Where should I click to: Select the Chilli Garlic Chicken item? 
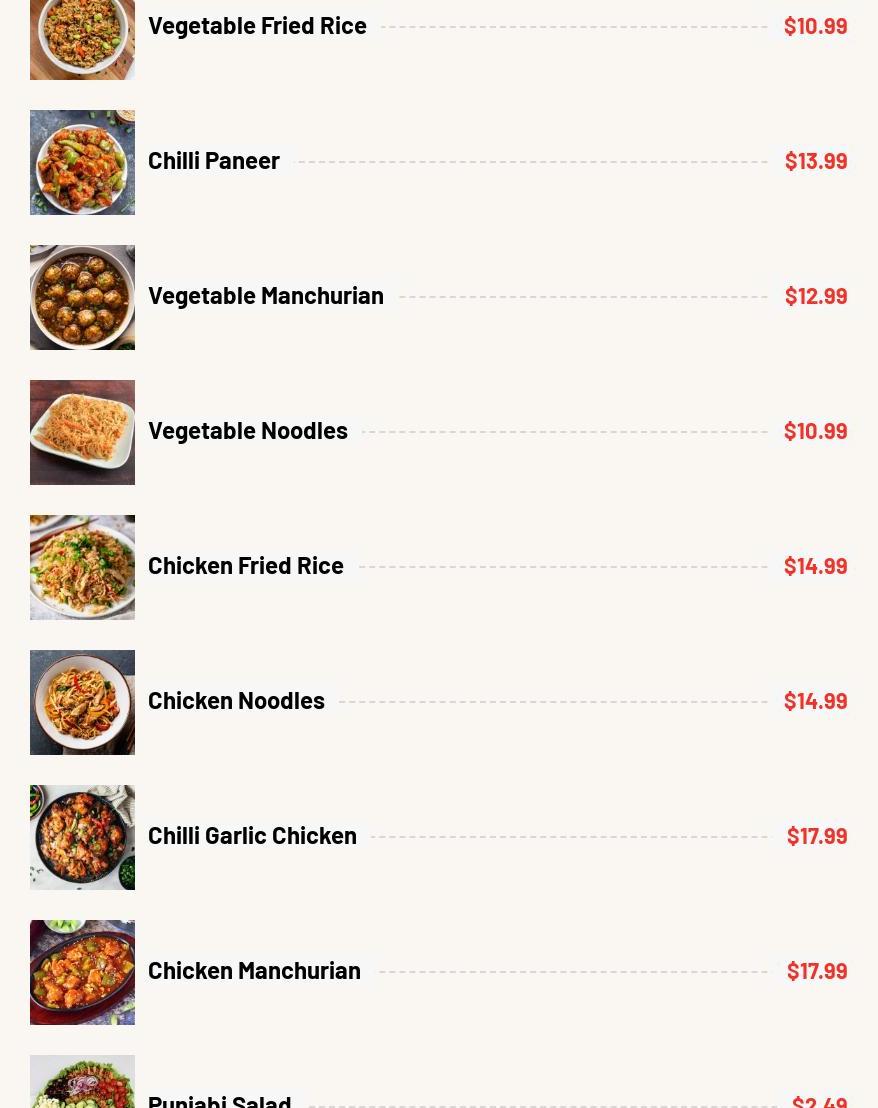[252, 835]
